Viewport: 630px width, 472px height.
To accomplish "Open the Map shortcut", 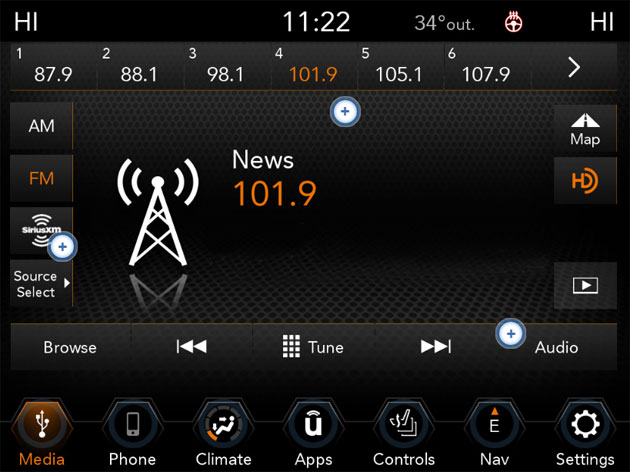I will [x=585, y=128].
